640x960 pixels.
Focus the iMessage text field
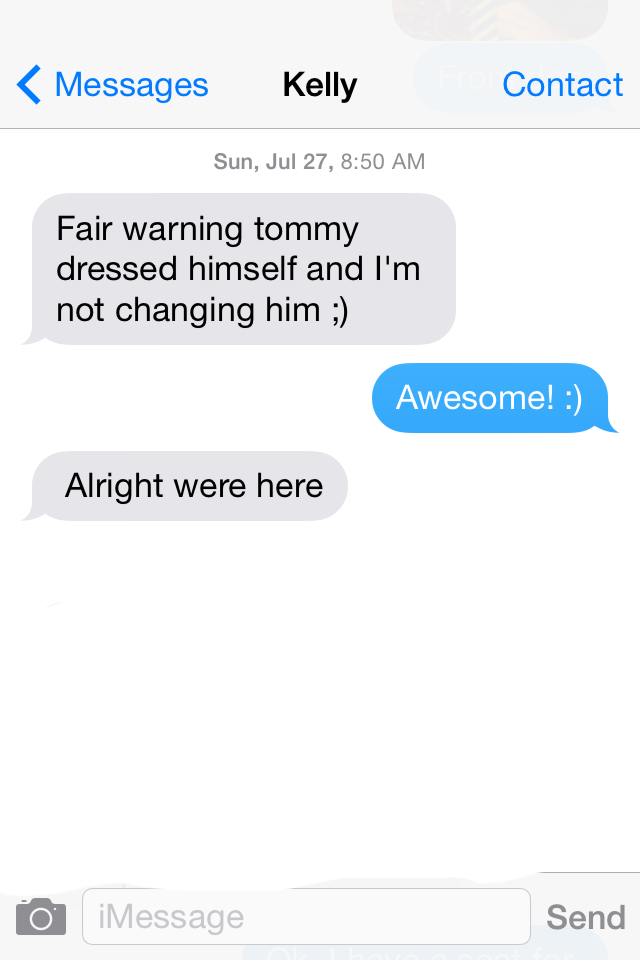click(x=305, y=916)
